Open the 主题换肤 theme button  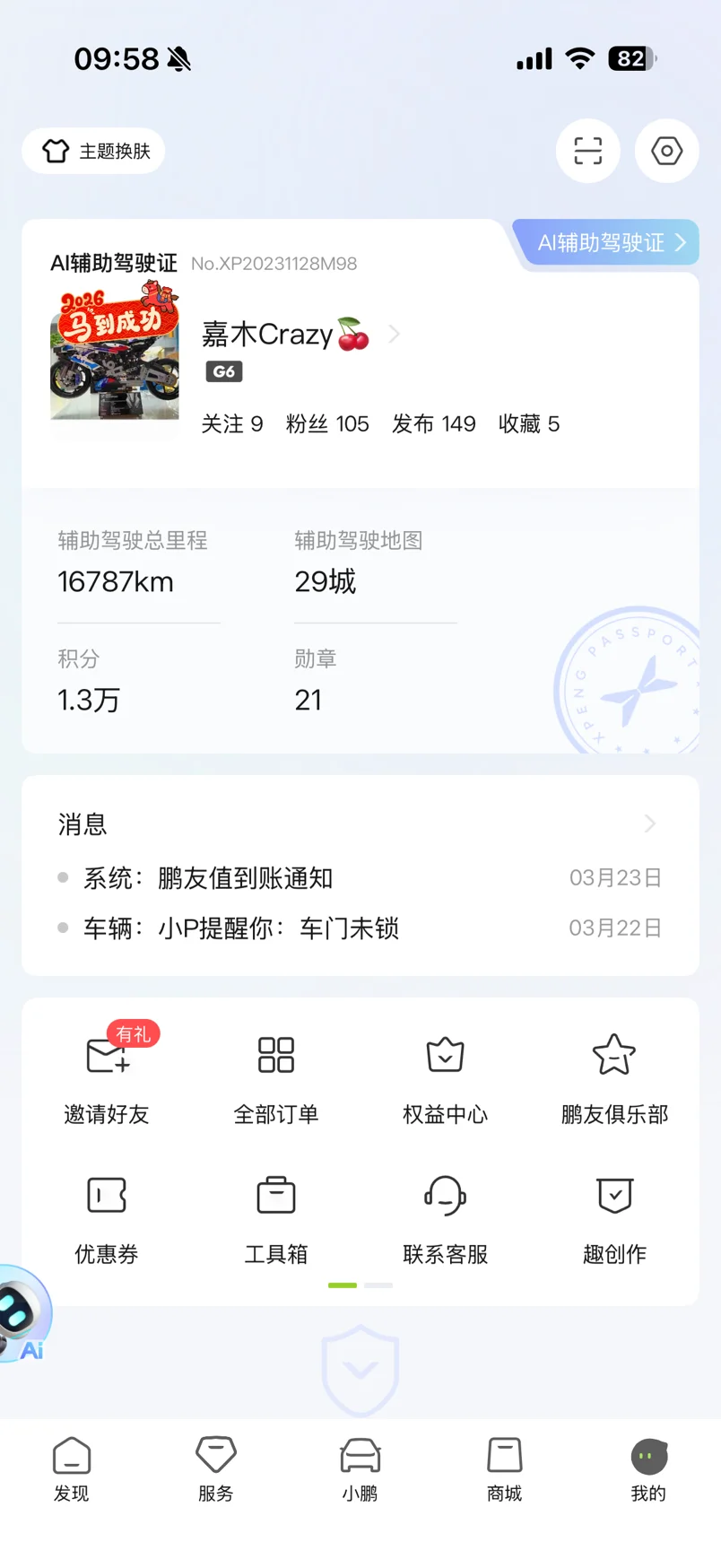click(93, 151)
